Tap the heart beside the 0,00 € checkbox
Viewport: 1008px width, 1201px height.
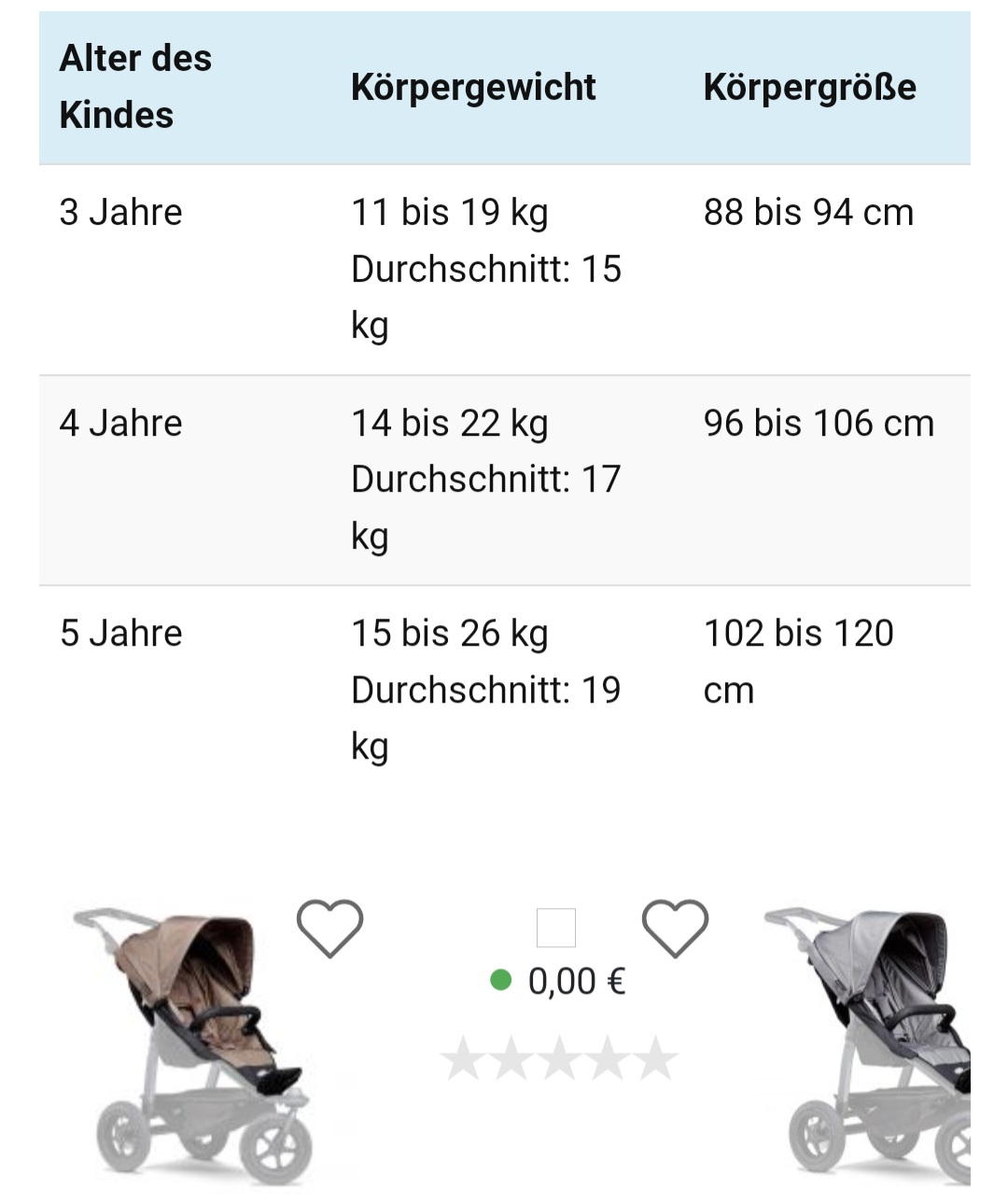(x=675, y=928)
